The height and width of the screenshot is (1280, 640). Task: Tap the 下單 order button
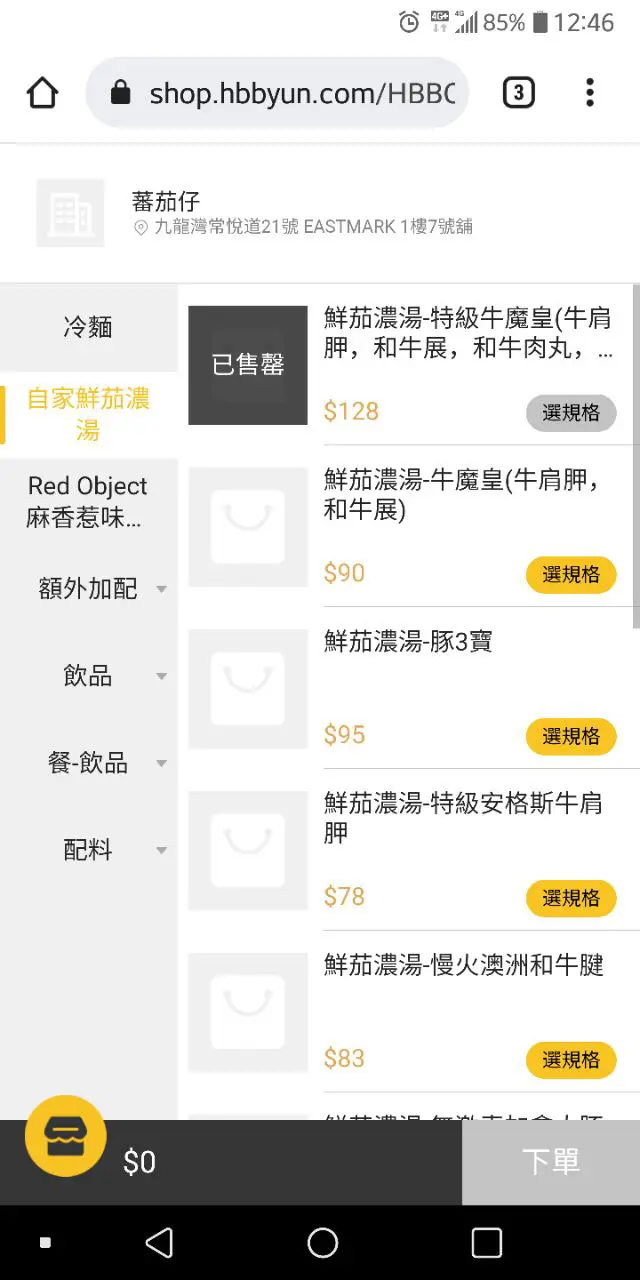coord(551,1162)
